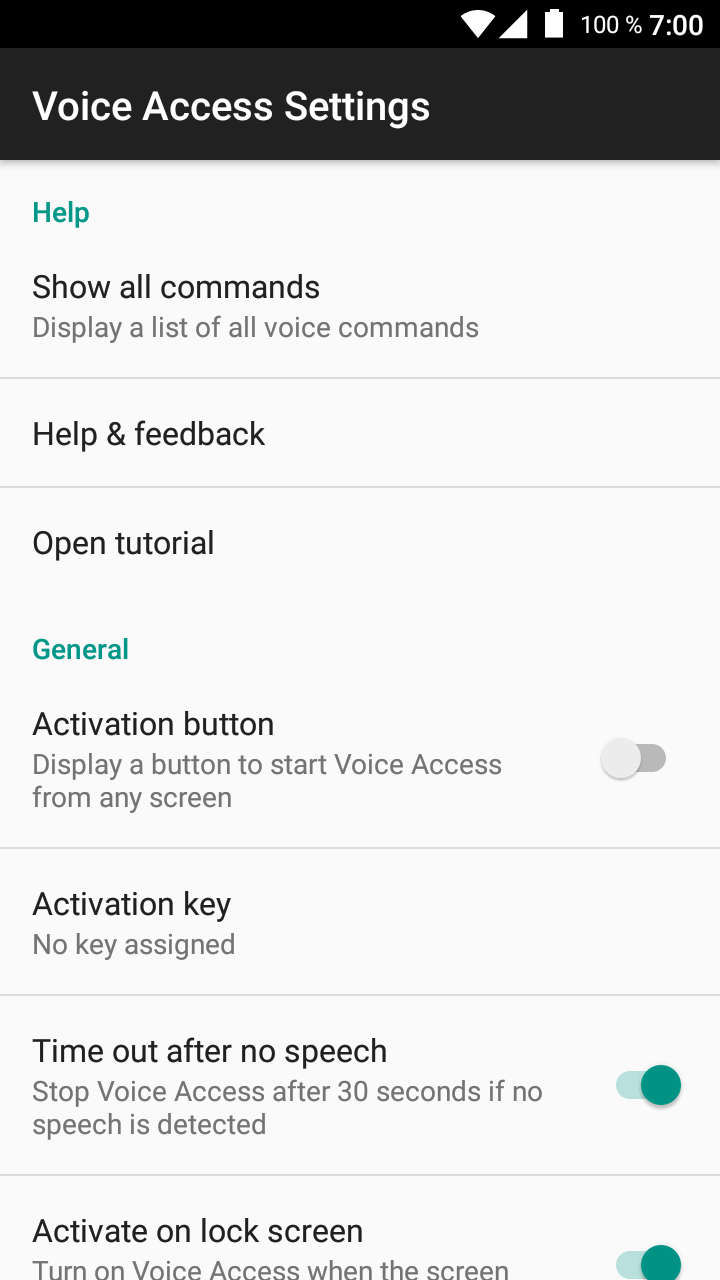720x1280 pixels.
Task: Enable the Activation button switch
Action: point(634,759)
